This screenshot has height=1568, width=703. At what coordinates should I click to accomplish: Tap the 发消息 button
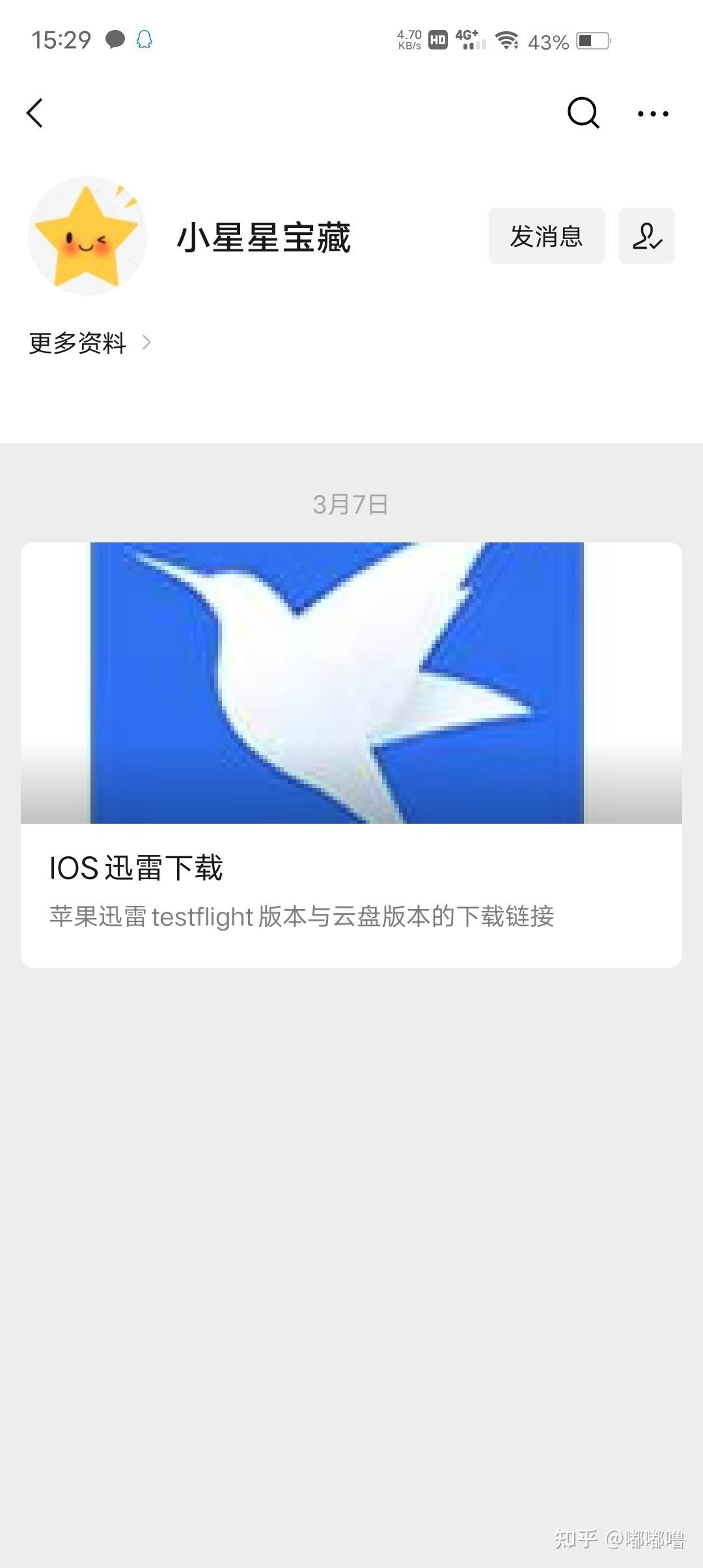pos(546,236)
